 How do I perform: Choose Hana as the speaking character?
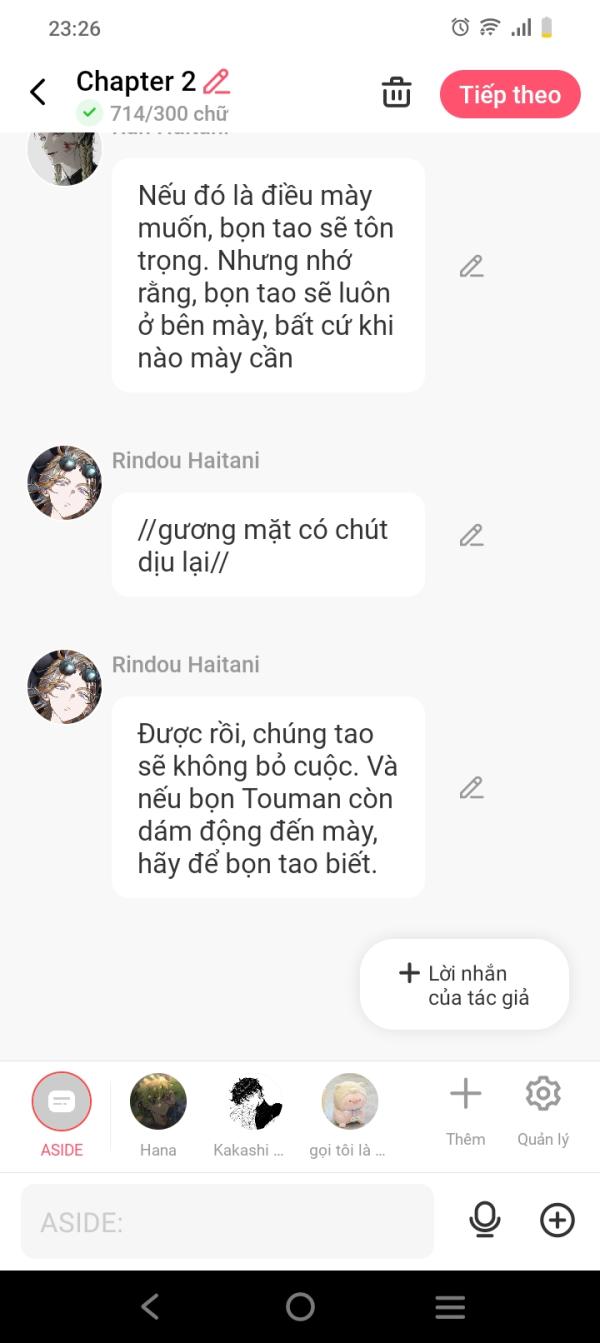click(x=158, y=1102)
